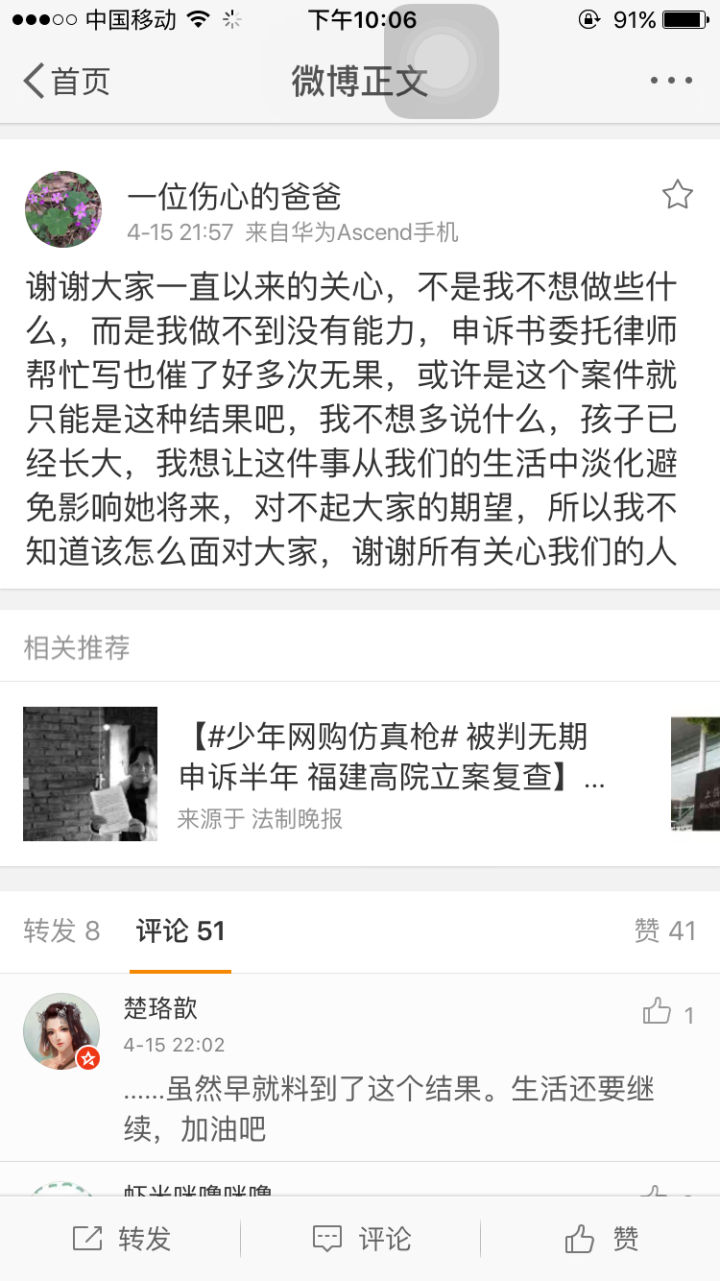720x1281 pixels.
Task: View the 赞 41 likes list
Action: 664,931
